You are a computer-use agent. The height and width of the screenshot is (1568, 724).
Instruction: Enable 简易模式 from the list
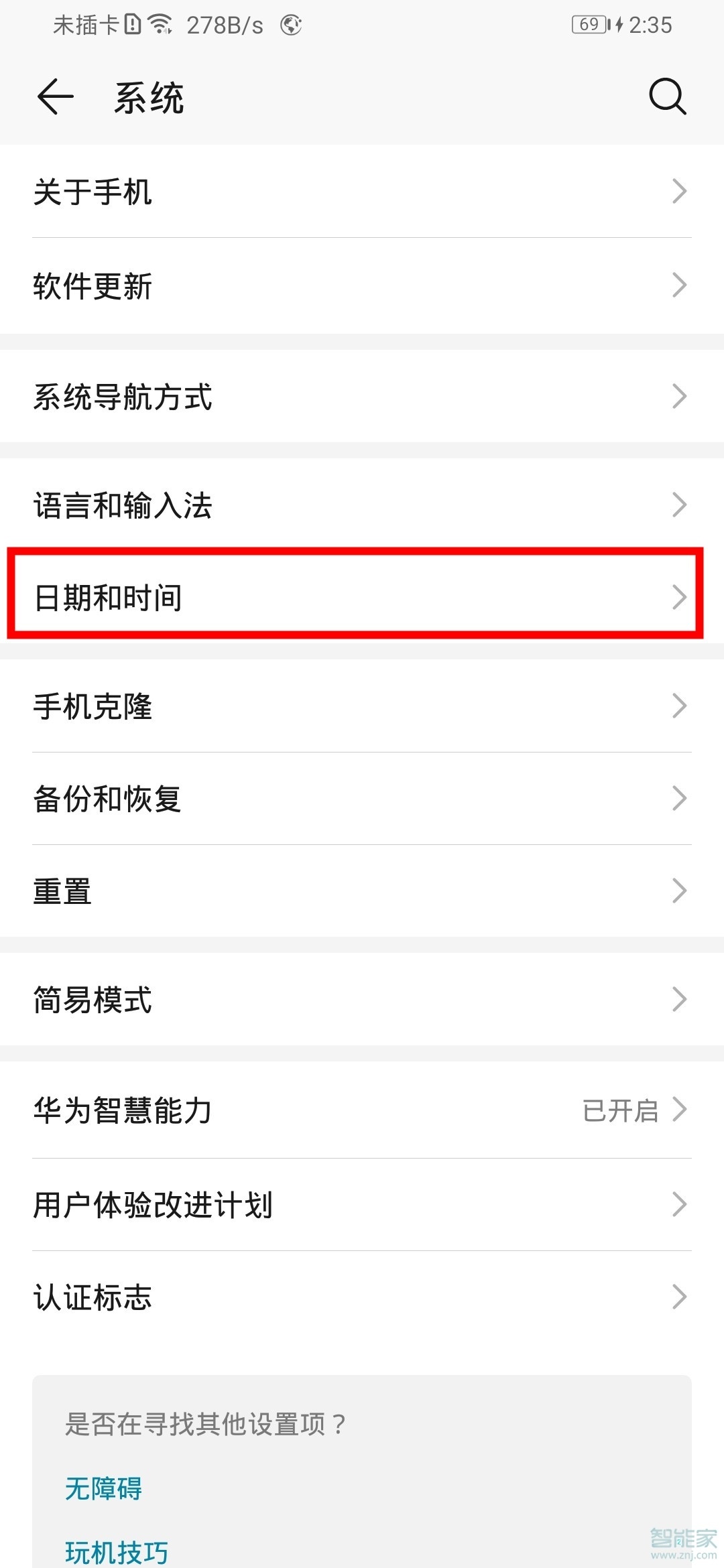tap(362, 1000)
